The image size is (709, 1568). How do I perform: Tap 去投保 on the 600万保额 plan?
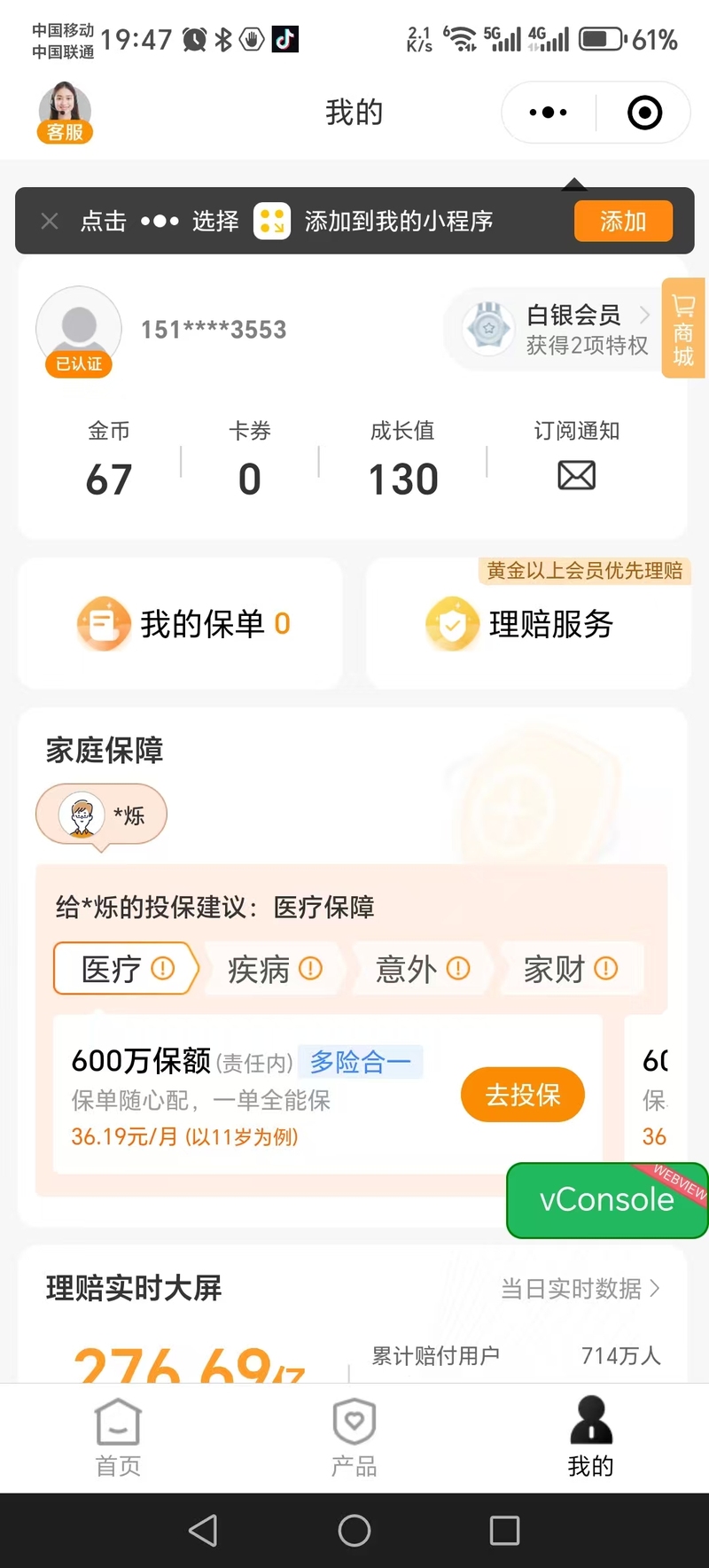(x=522, y=1096)
